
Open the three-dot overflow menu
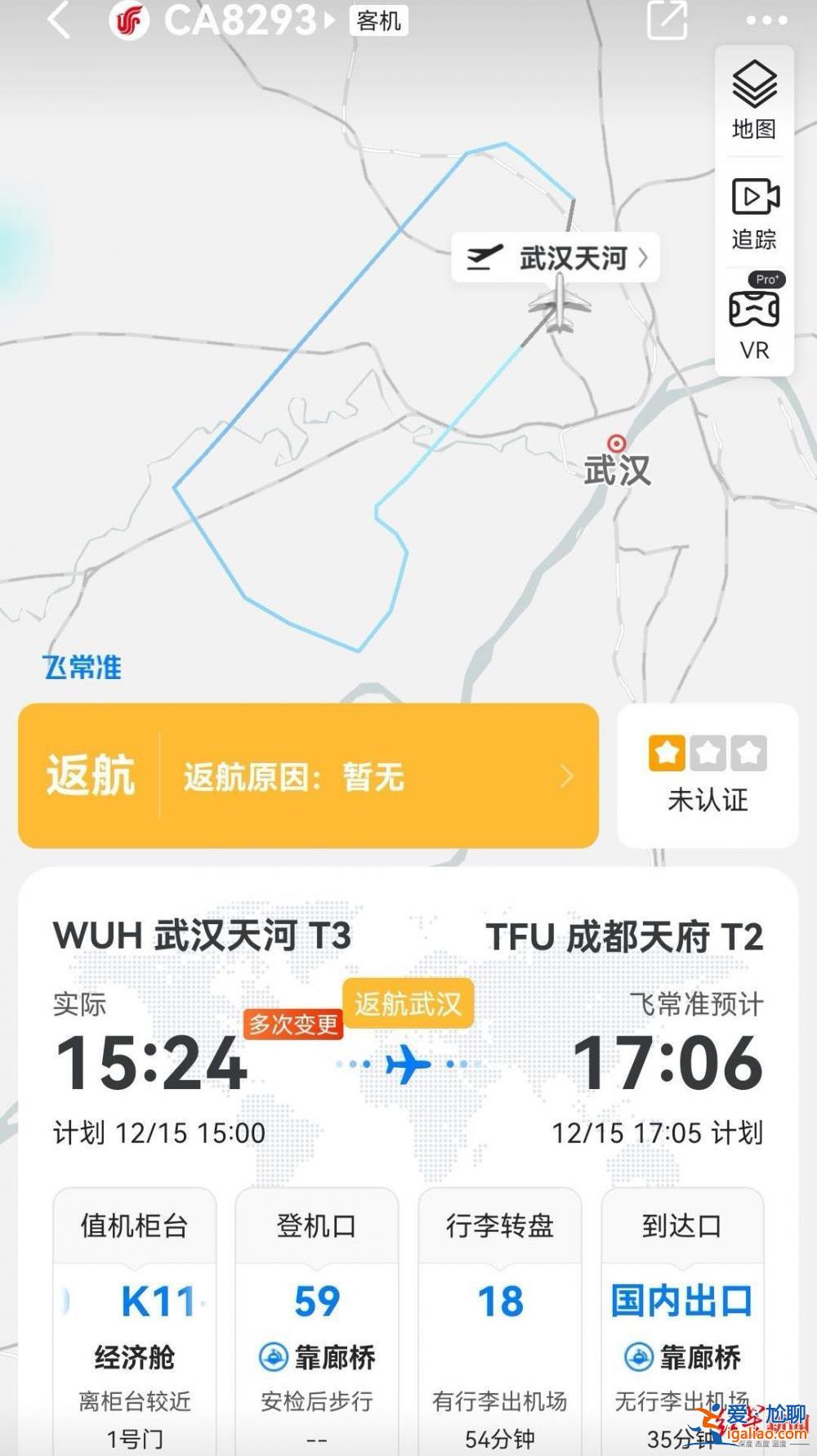[766, 21]
